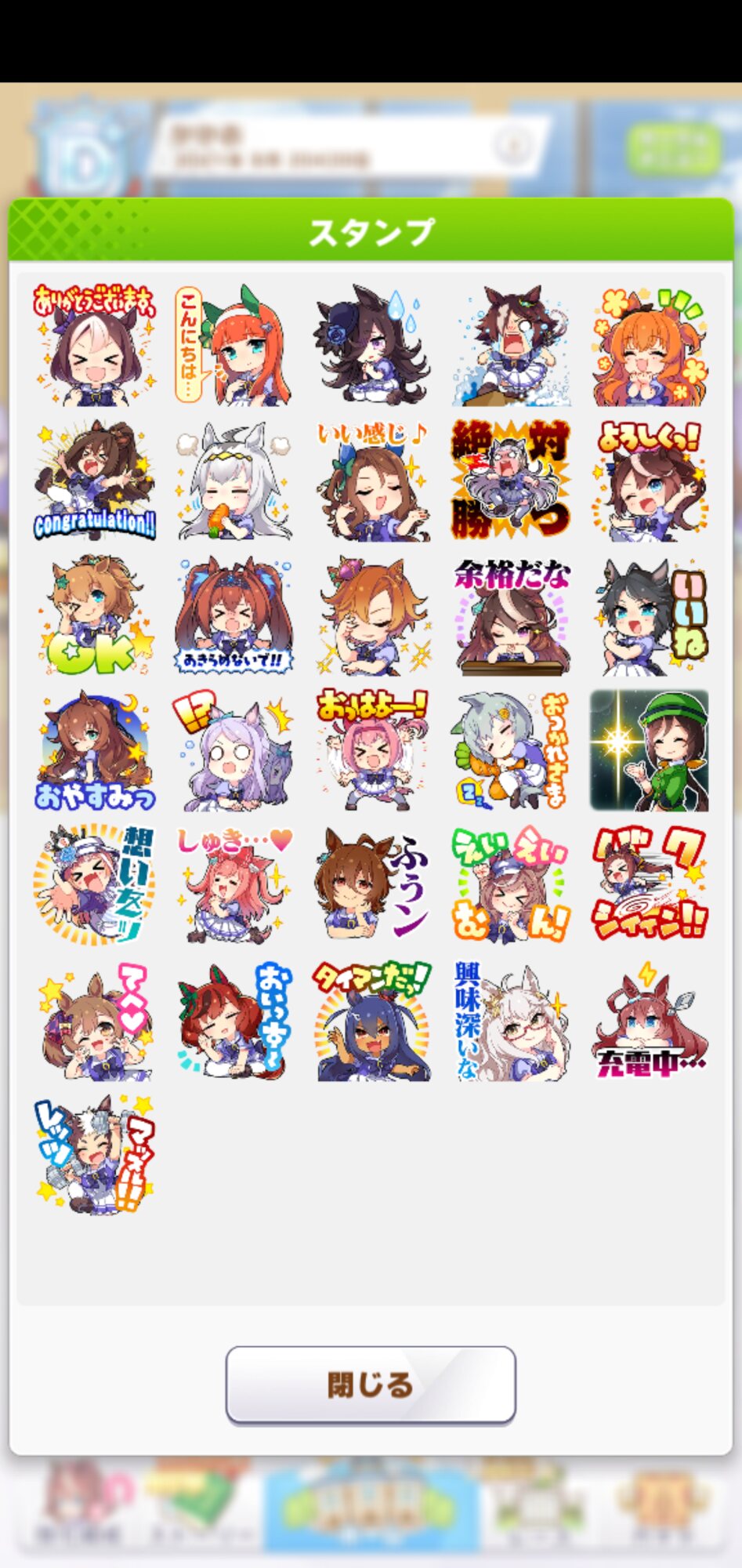742x1568 pixels.
Task: Pick the 興味深いな stamp
Action: coord(511,1022)
